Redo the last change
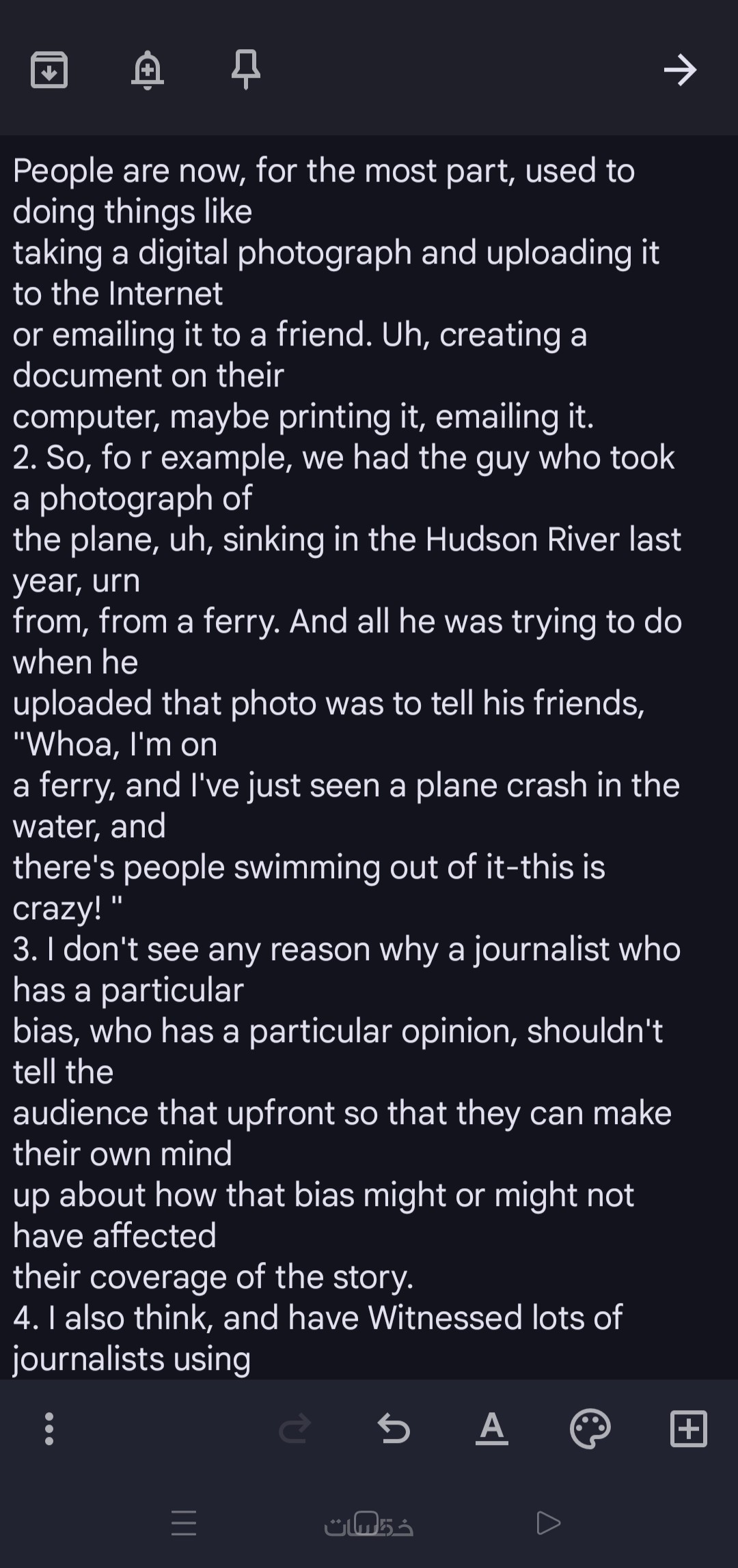The width and height of the screenshot is (738, 1568). pos(295,1429)
